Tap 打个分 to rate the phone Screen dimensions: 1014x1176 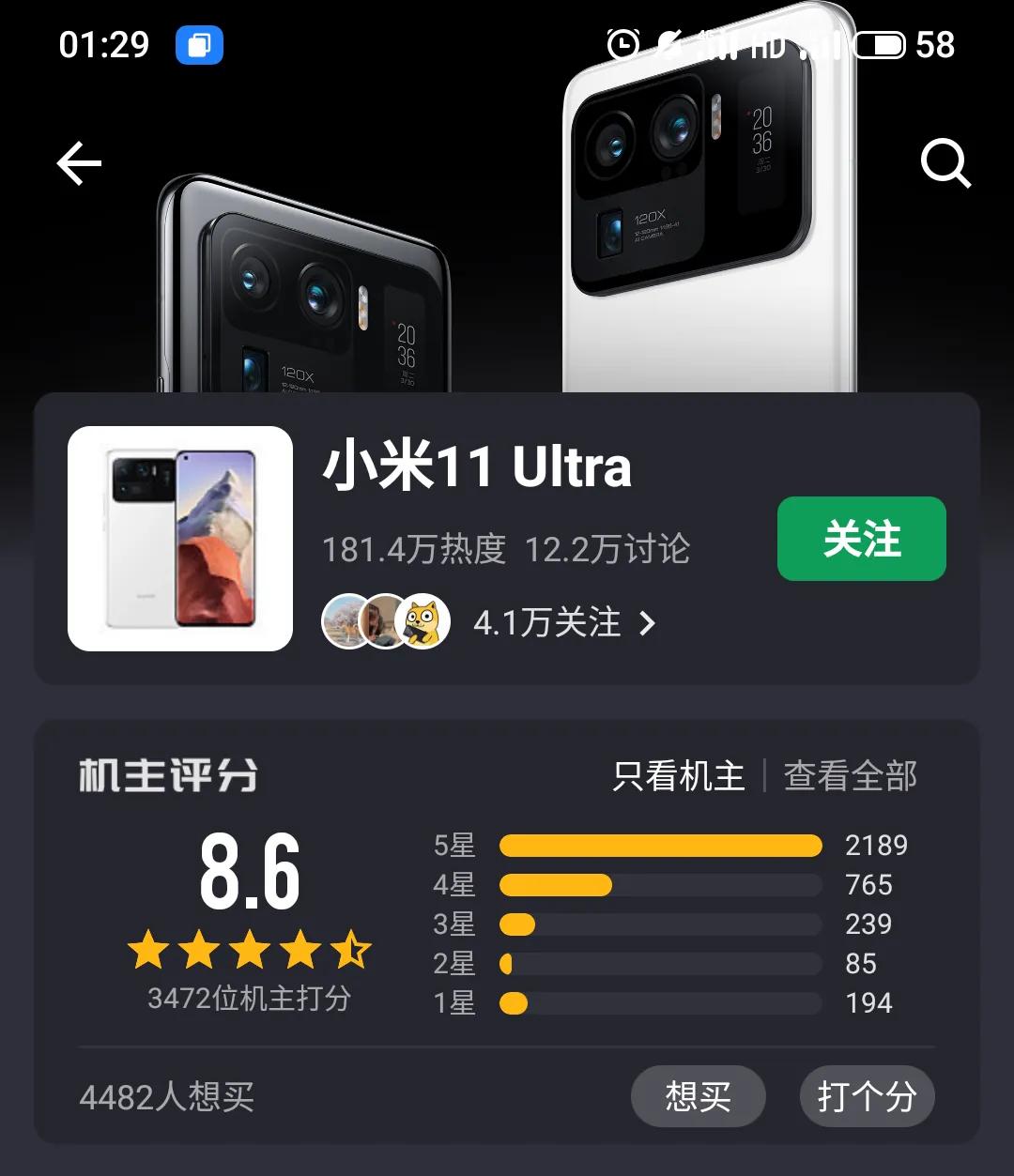(867, 1096)
